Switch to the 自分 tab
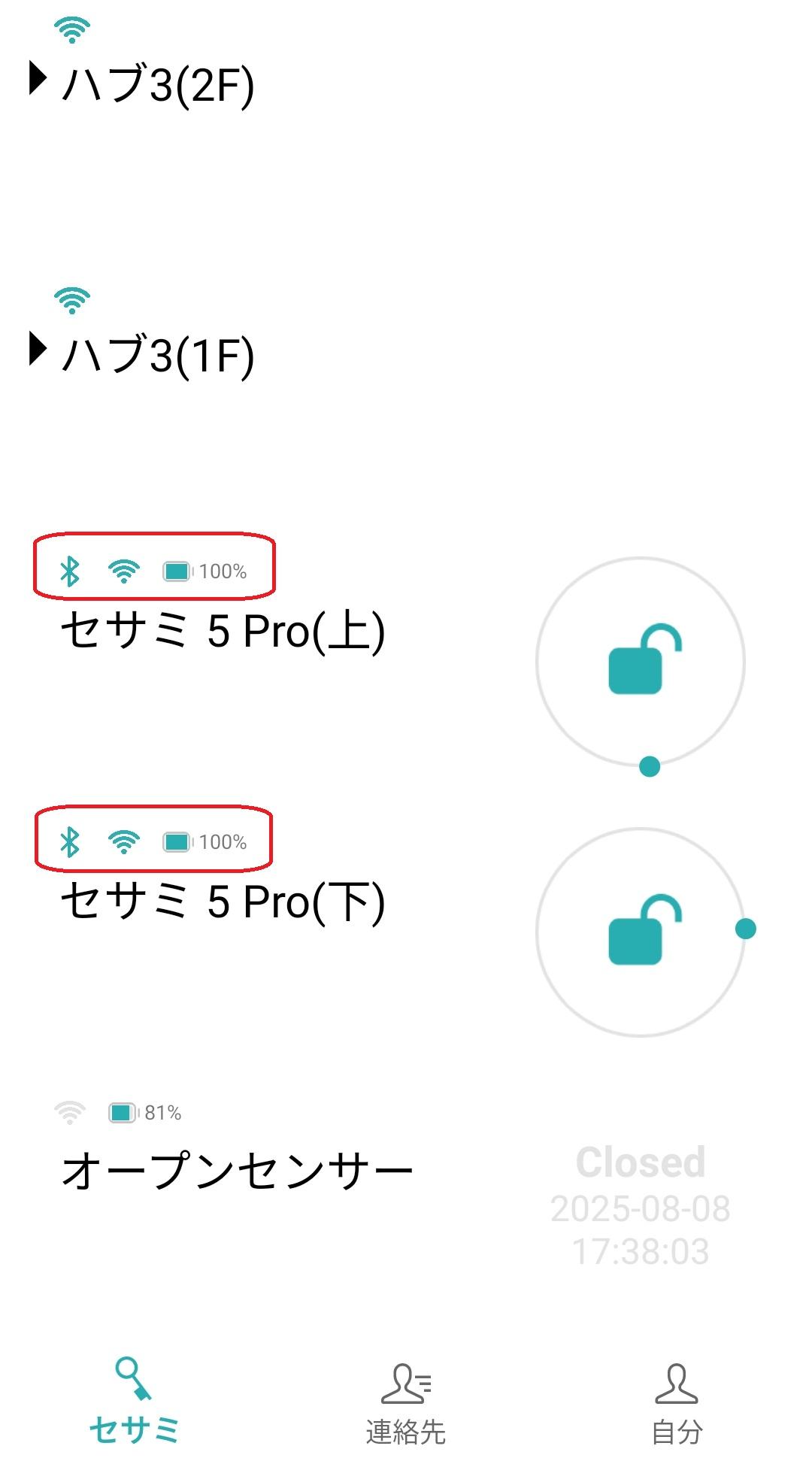Screen dimensions: 812x1461 (x=677, y=1401)
